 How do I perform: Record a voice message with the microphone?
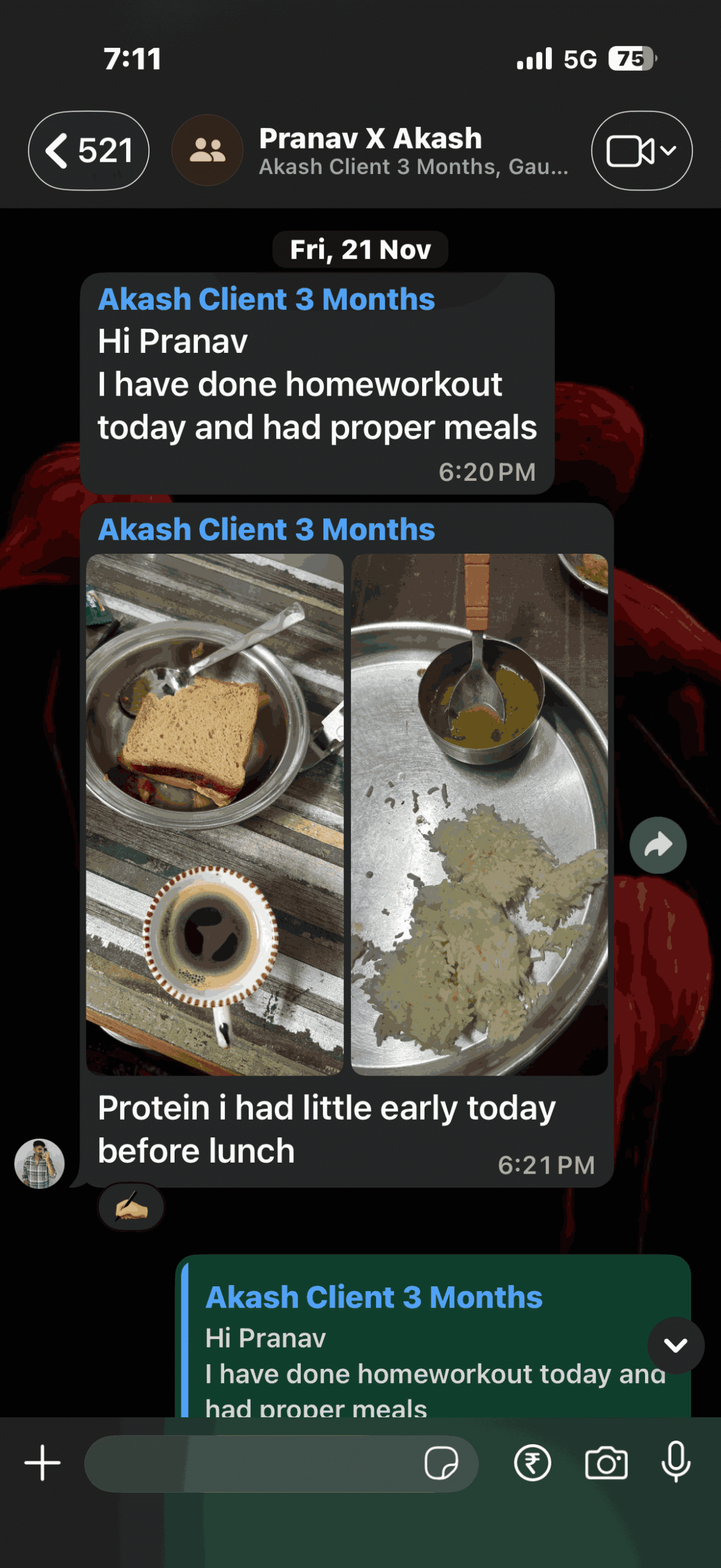[676, 1462]
